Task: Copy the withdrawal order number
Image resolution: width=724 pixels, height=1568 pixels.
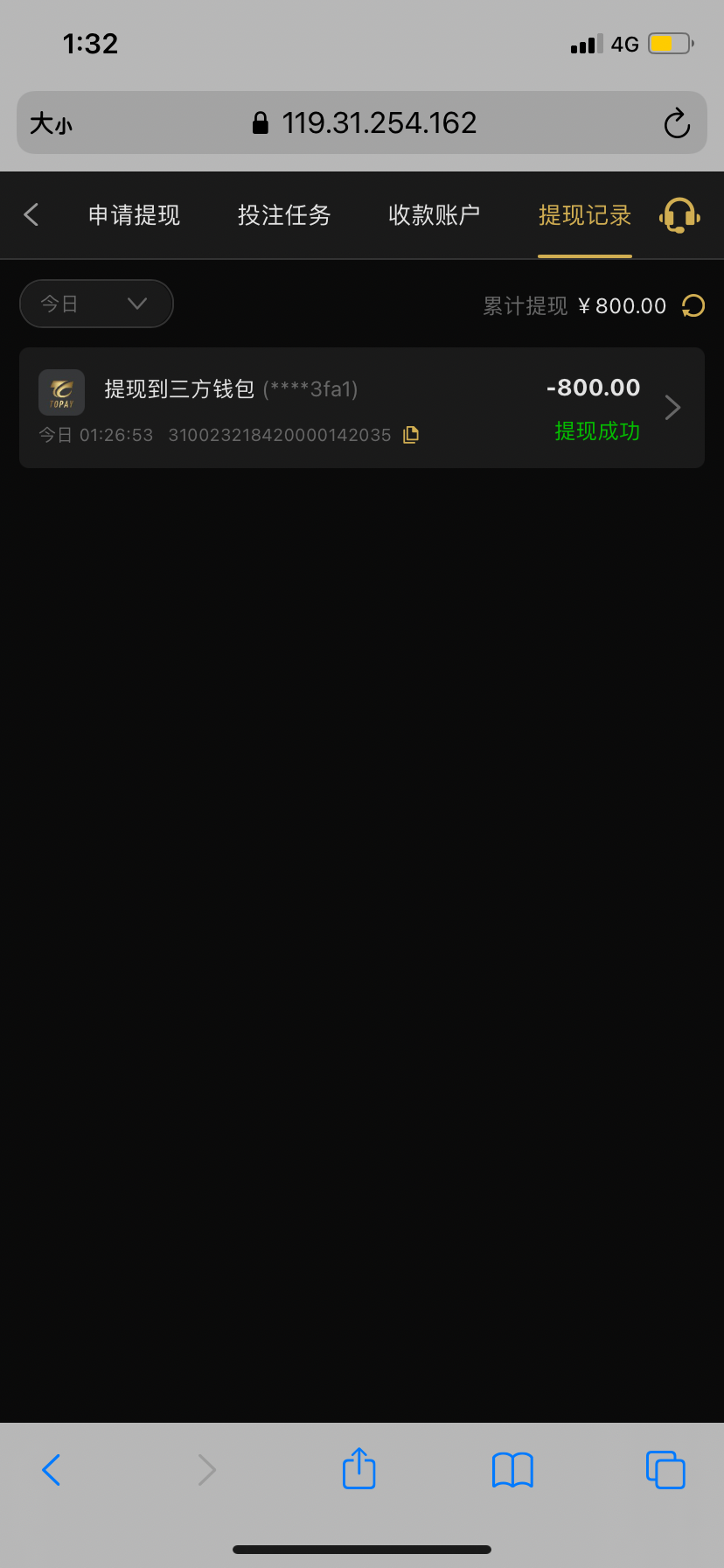Action: (x=410, y=435)
